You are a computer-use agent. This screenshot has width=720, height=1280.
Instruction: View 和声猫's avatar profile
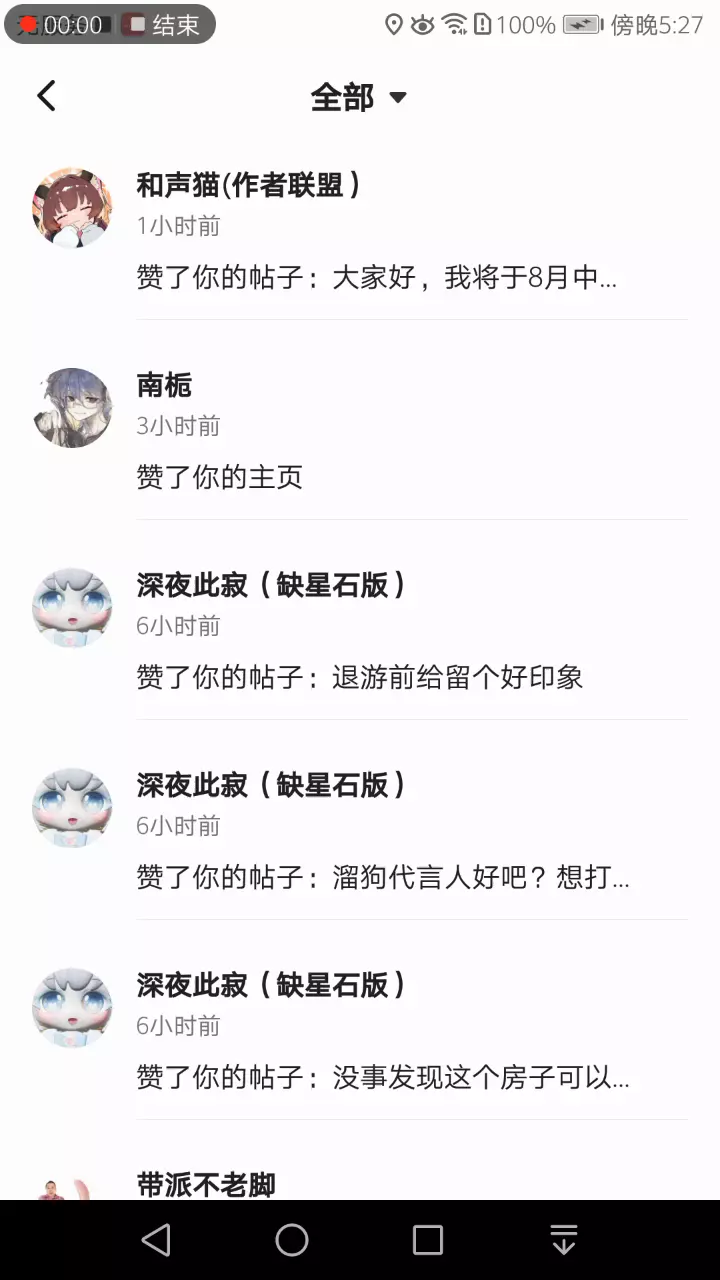(x=72, y=207)
